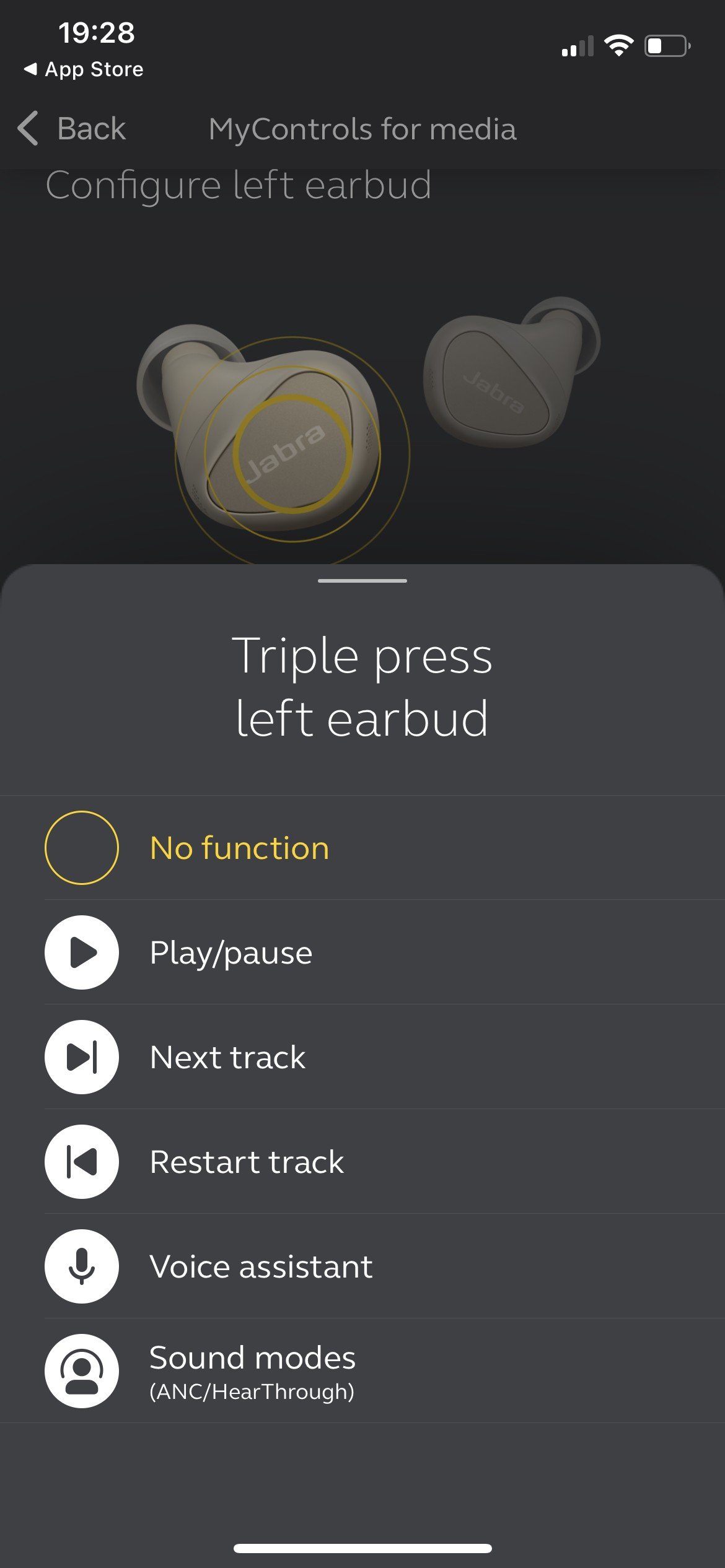Select No function for triple press
Image resolution: width=725 pixels, height=1568 pixels.
[x=239, y=848]
